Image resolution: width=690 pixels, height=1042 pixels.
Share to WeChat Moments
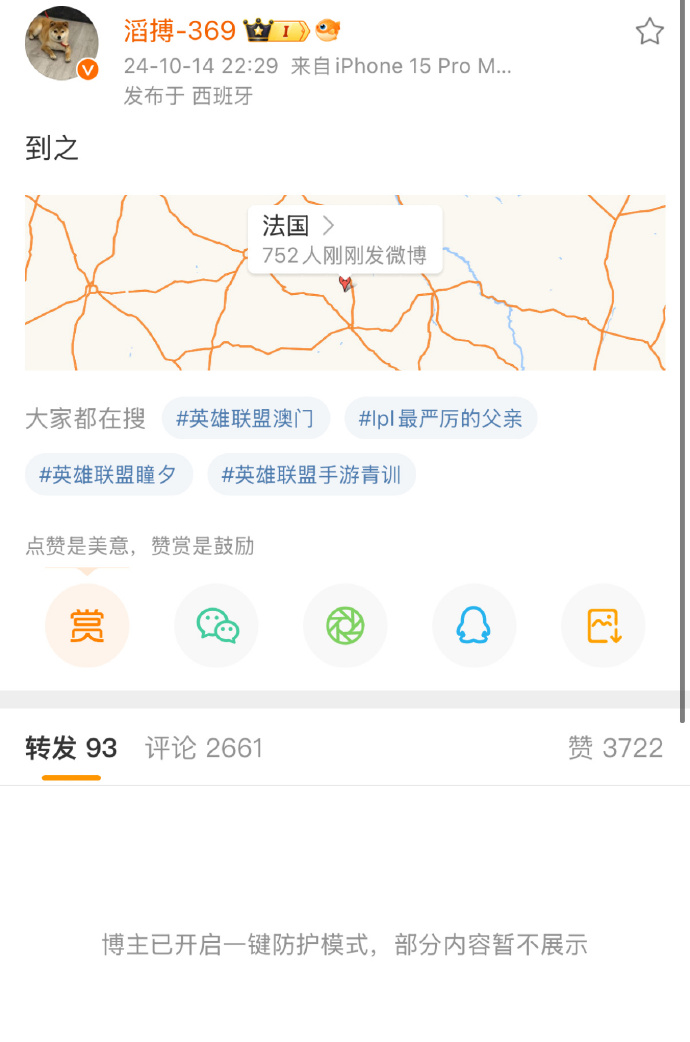(x=345, y=626)
